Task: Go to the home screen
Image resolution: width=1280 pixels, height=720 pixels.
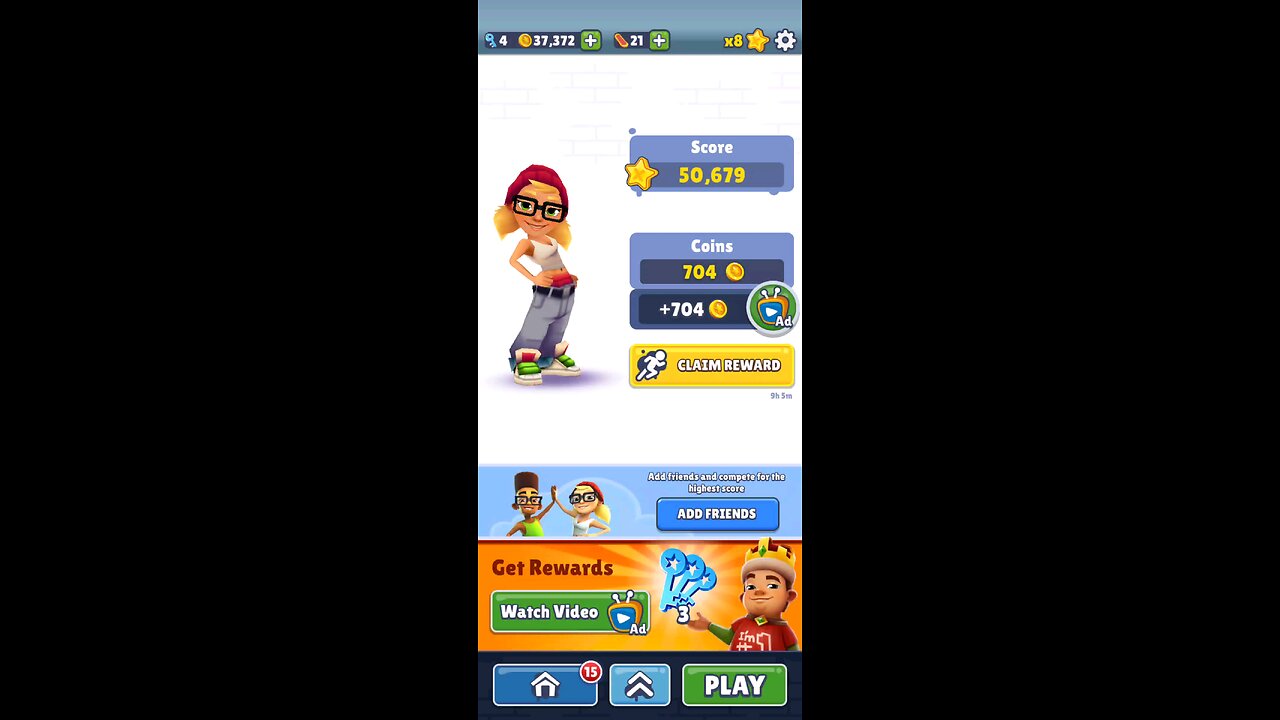Action: (x=545, y=685)
